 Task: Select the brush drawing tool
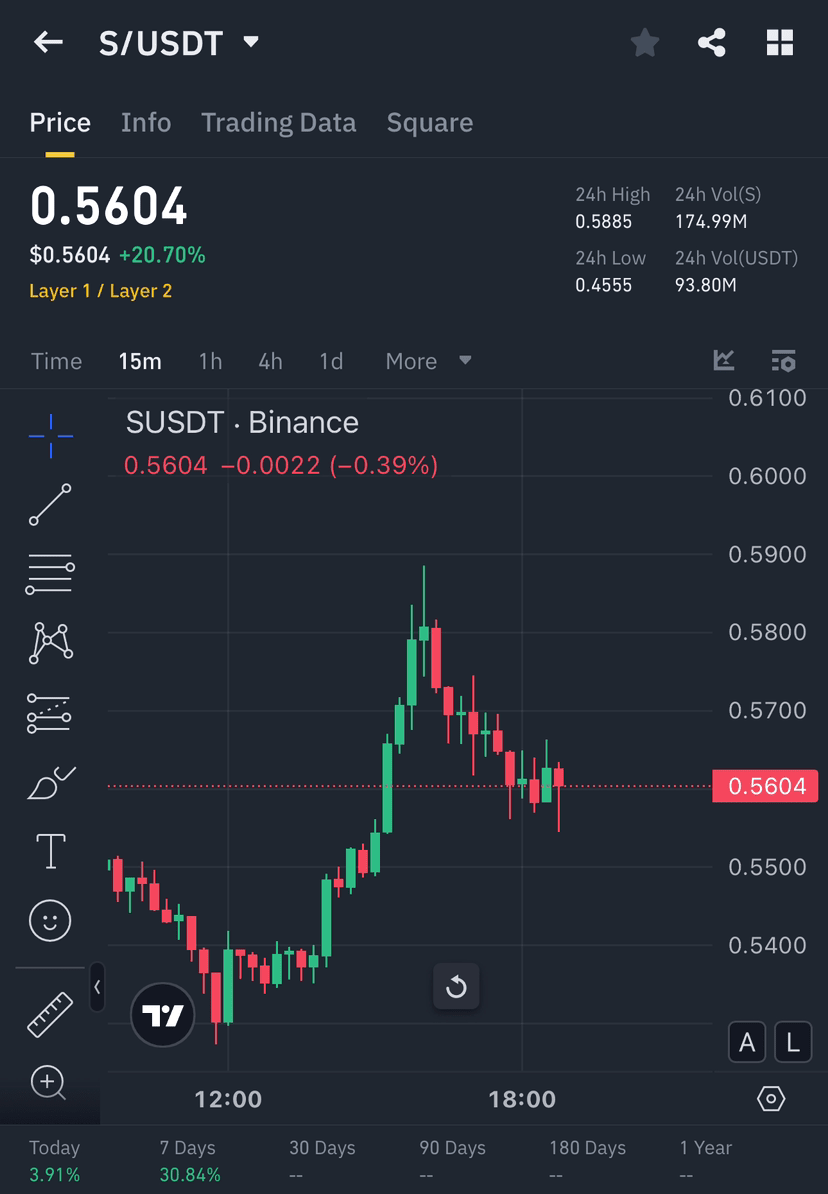47,781
